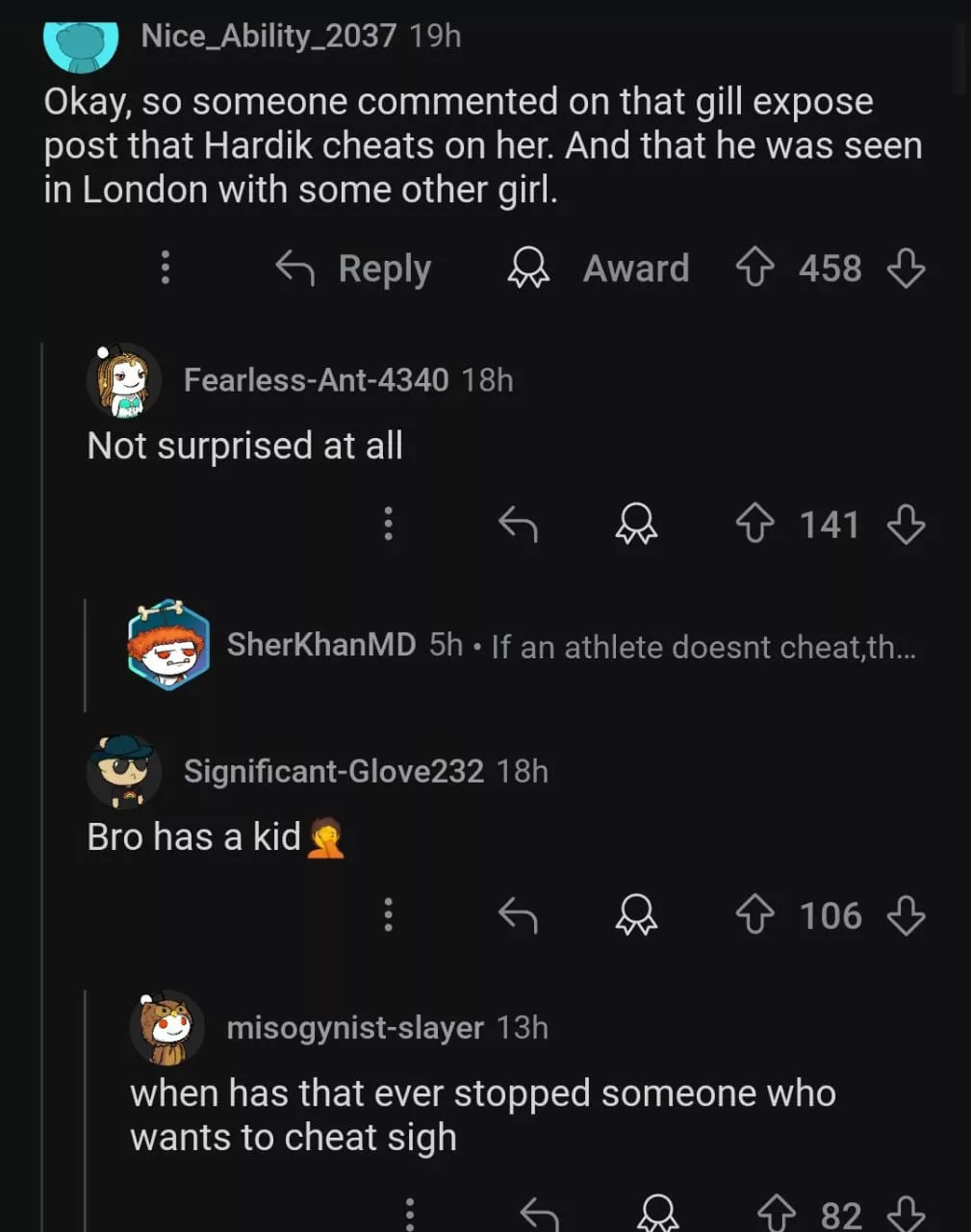Downvote Nice_Ability_2037's comment
971x1232 pixels.
click(906, 269)
